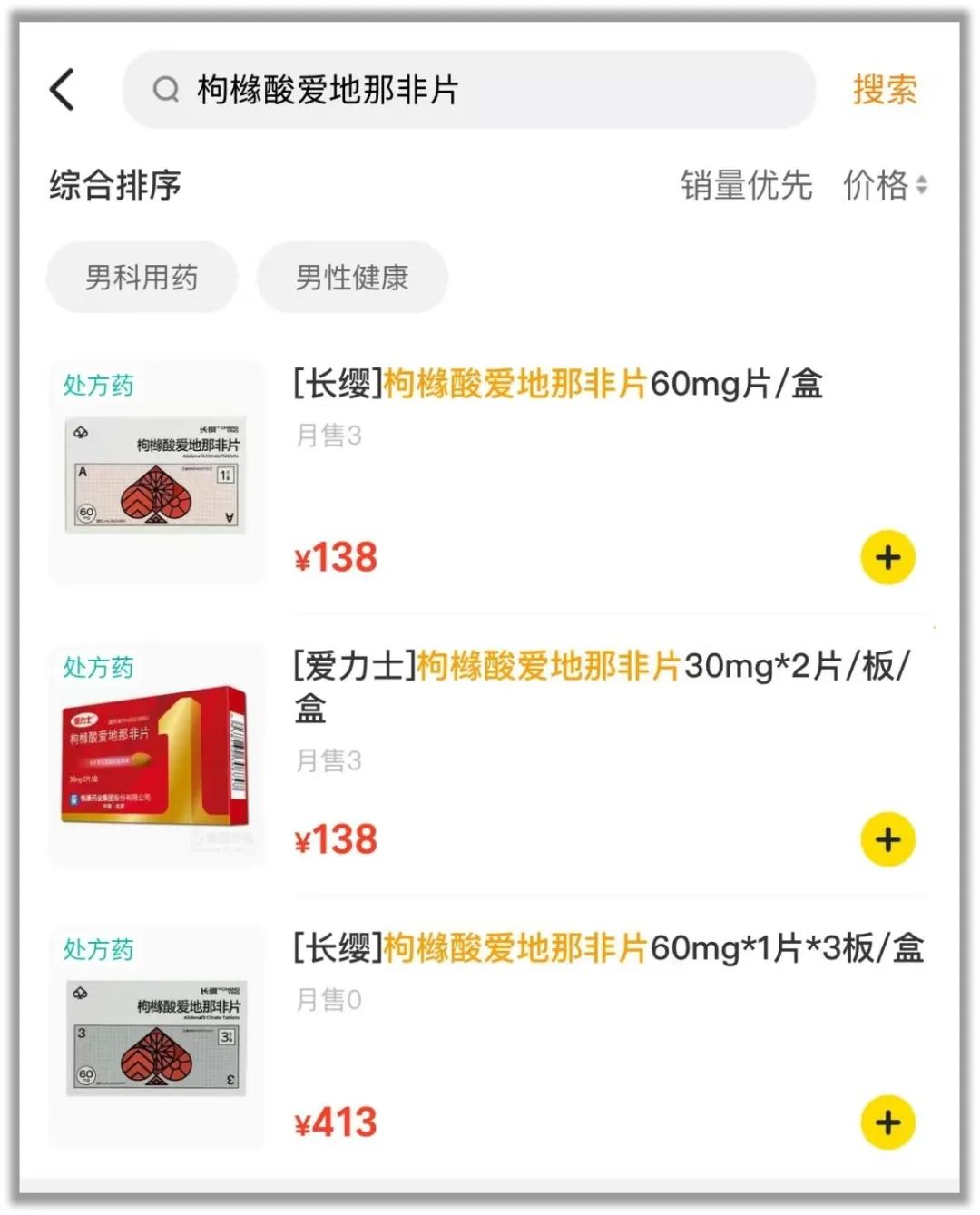Add [长缨] 60mg片/盒 to cart

click(887, 557)
